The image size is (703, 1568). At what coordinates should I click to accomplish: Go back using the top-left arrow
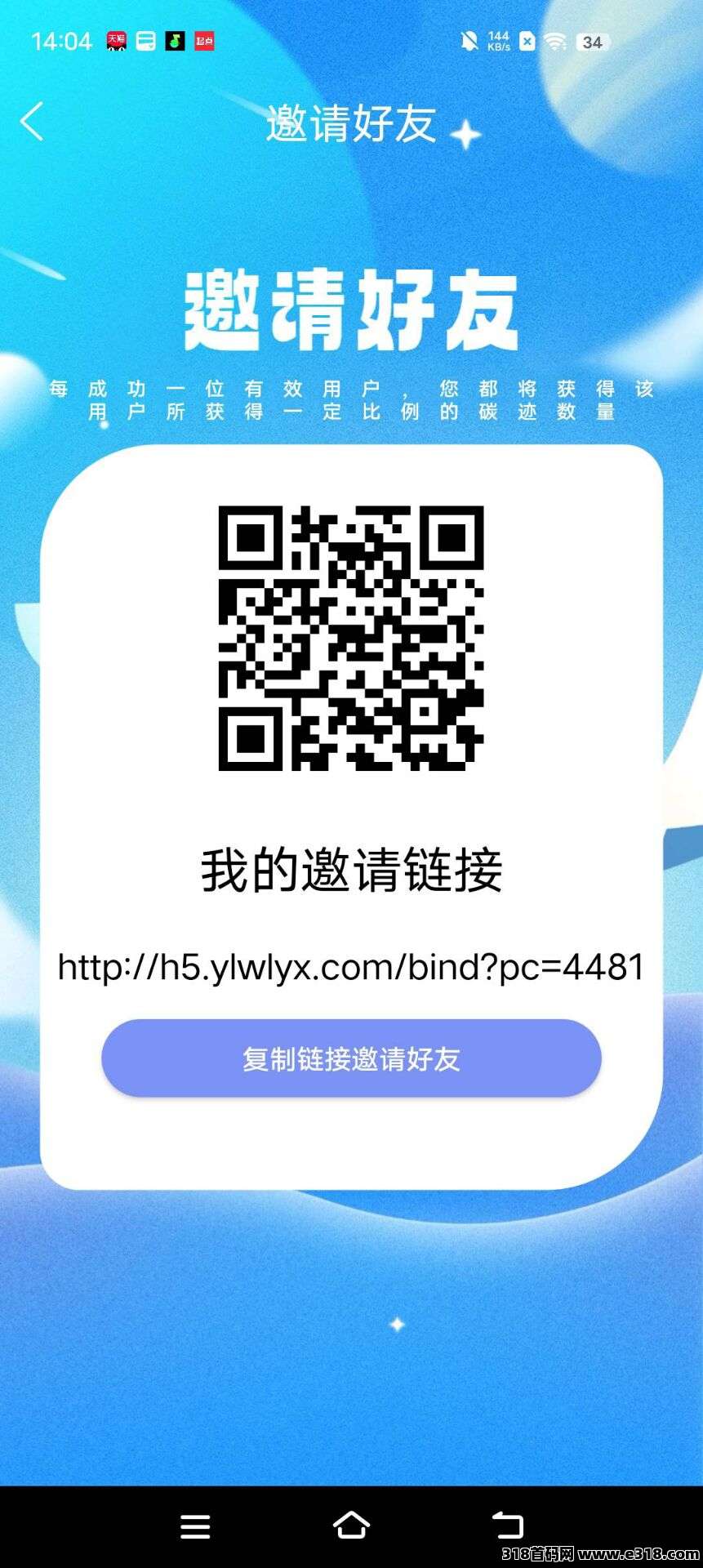coord(32,122)
